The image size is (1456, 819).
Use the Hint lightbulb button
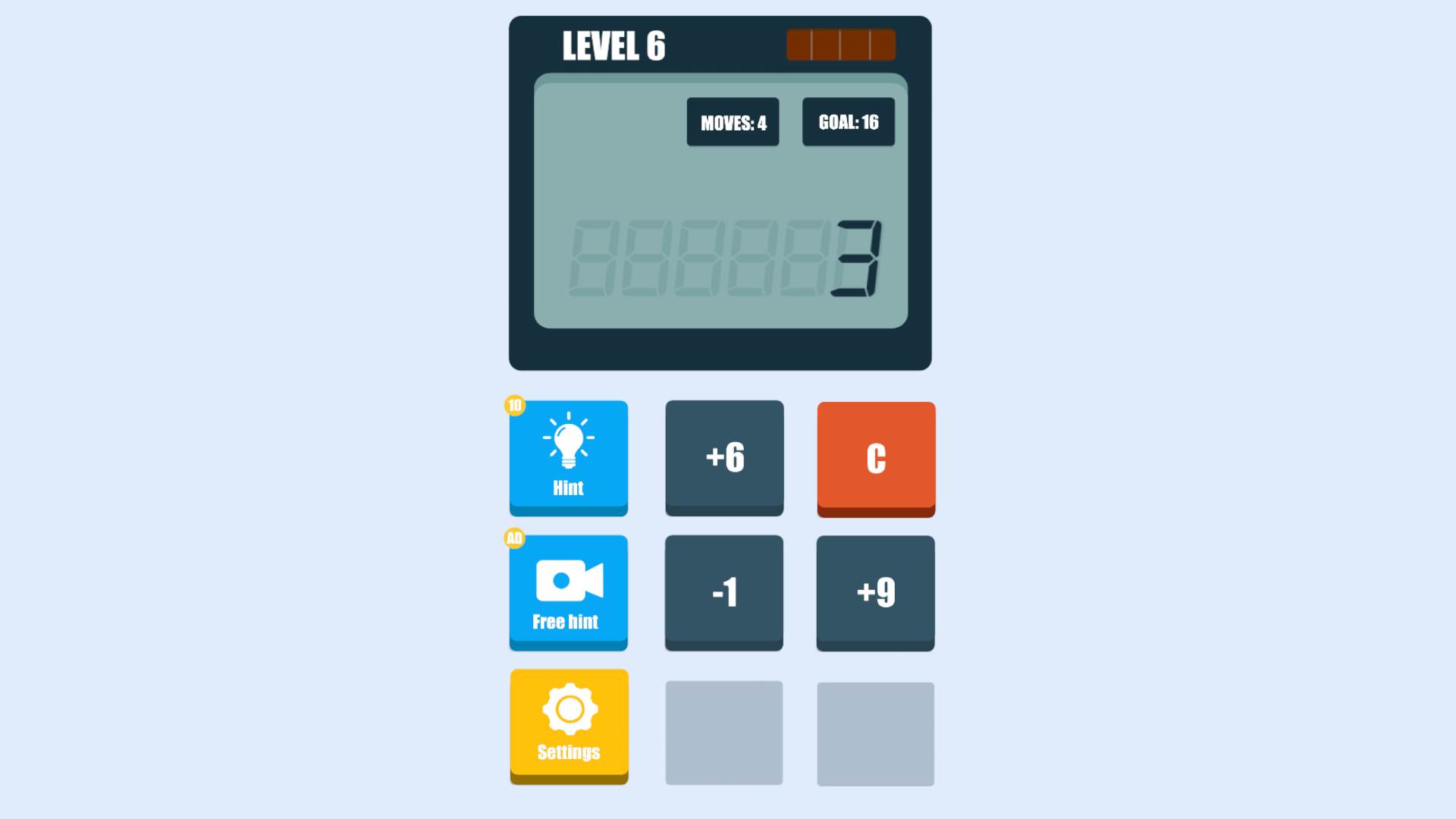click(x=569, y=456)
